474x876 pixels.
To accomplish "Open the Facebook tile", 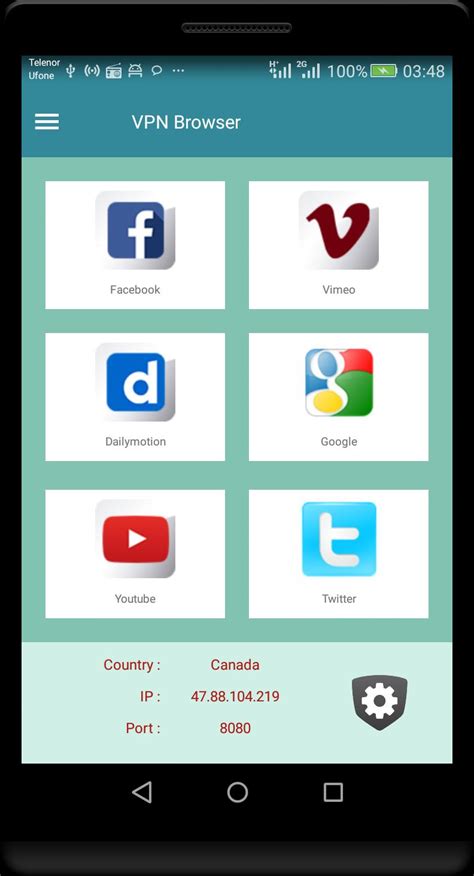I will coord(135,245).
